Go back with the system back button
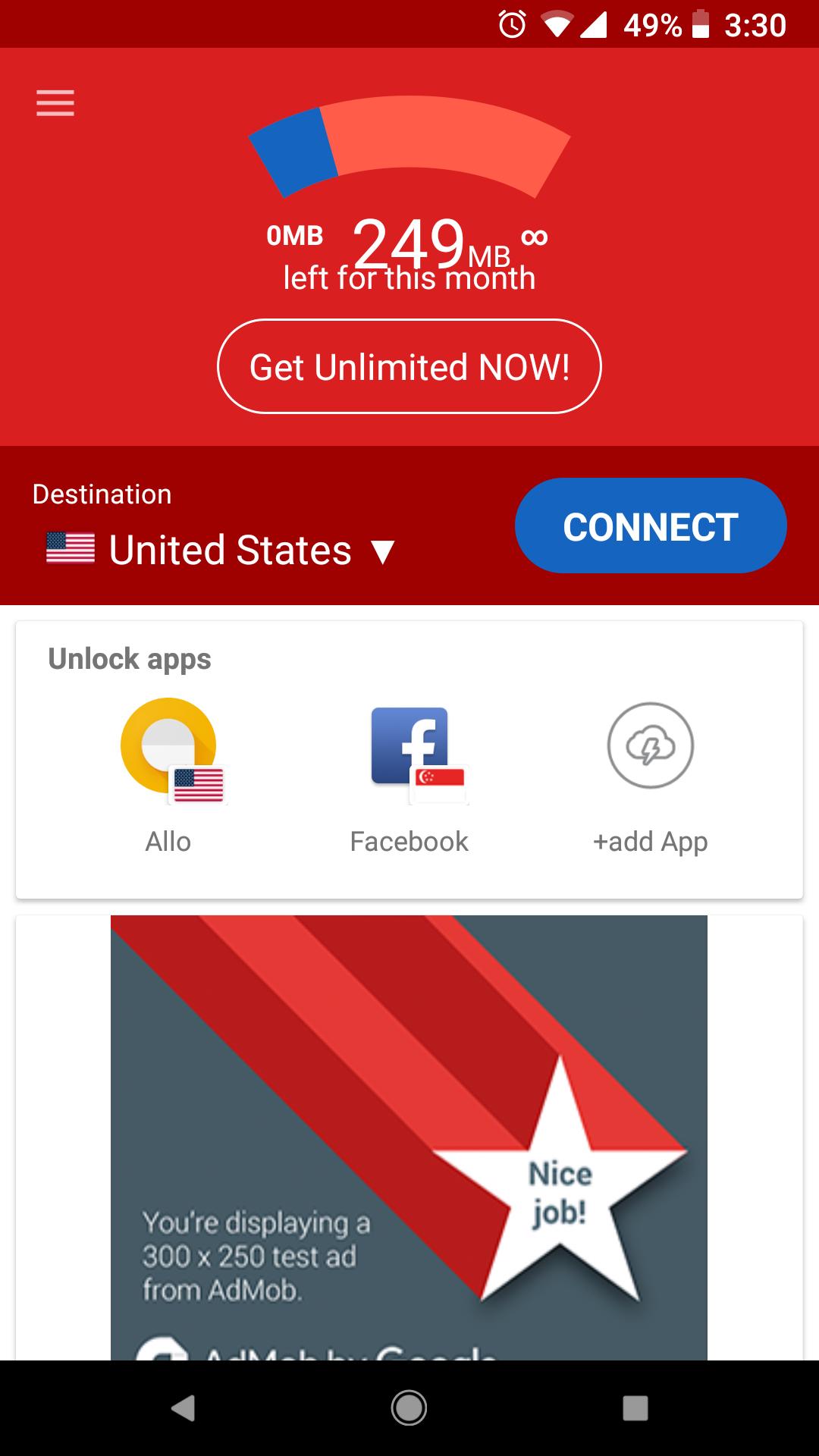 coord(183,1408)
